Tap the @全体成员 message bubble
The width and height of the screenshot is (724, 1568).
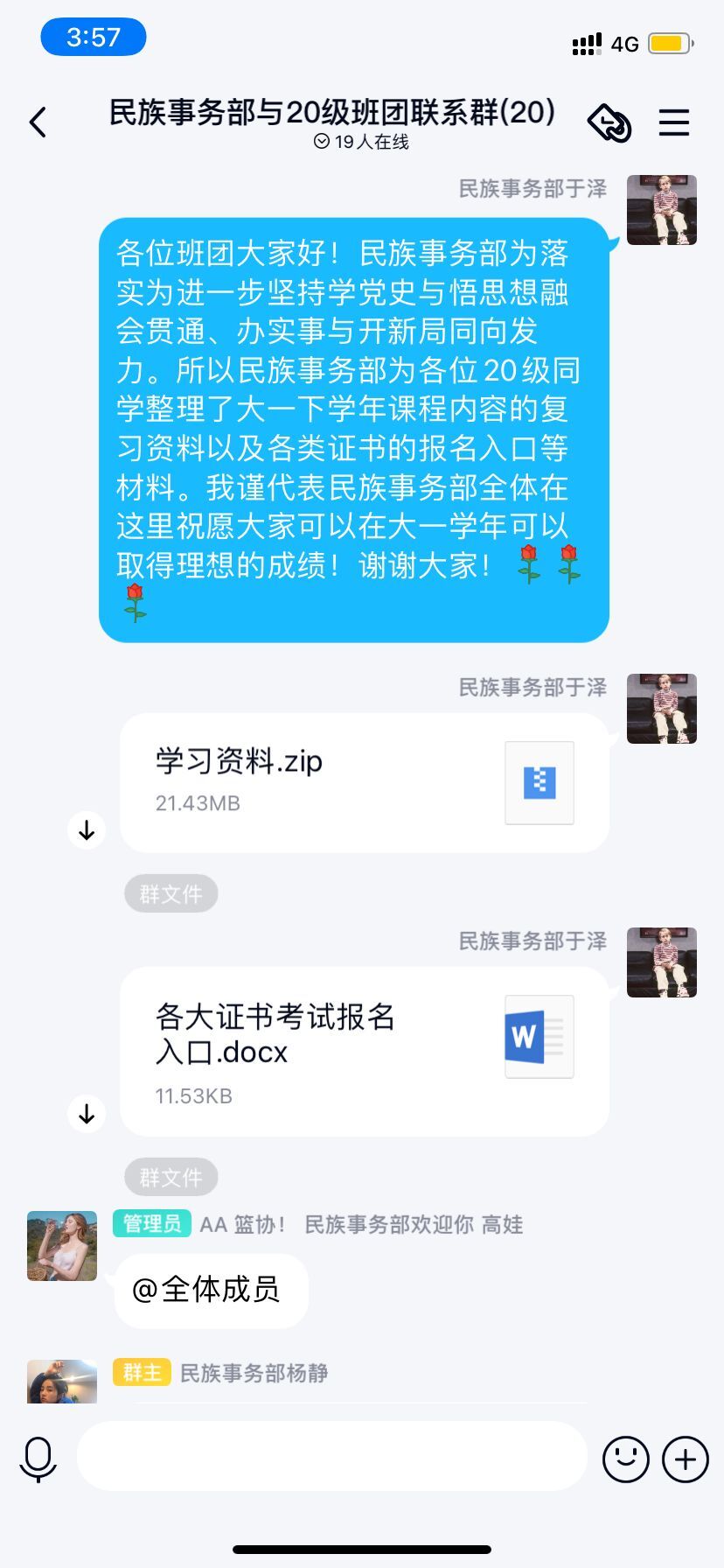tap(210, 1291)
